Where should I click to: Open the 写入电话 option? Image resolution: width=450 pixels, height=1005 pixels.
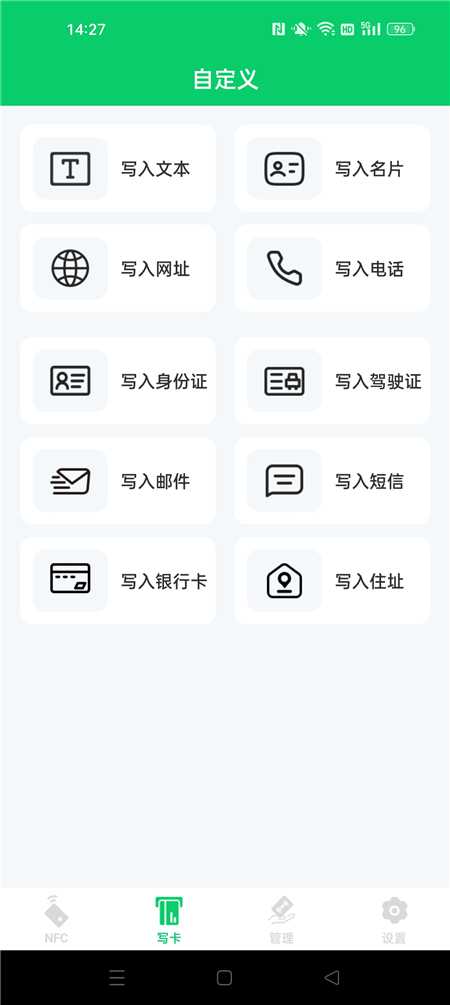[332, 269]
